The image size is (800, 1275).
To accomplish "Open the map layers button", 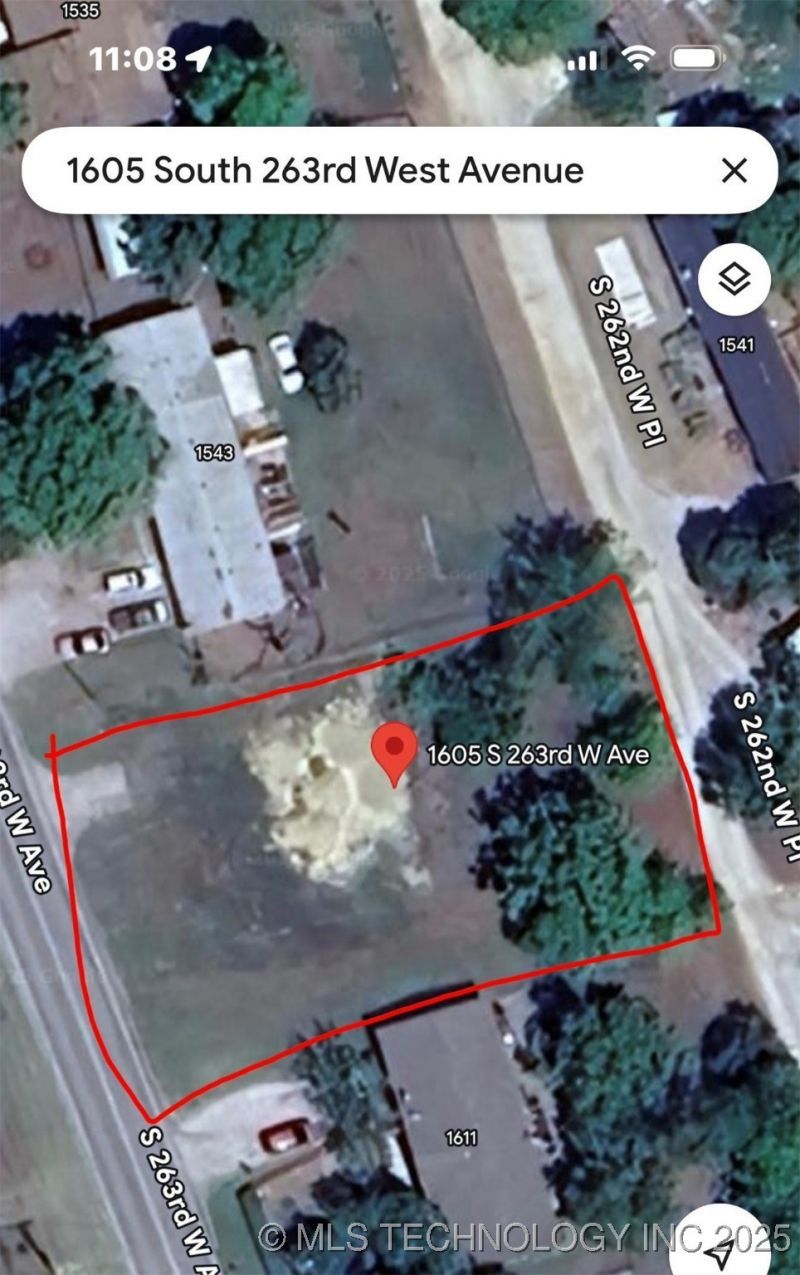I will (734, 280).
